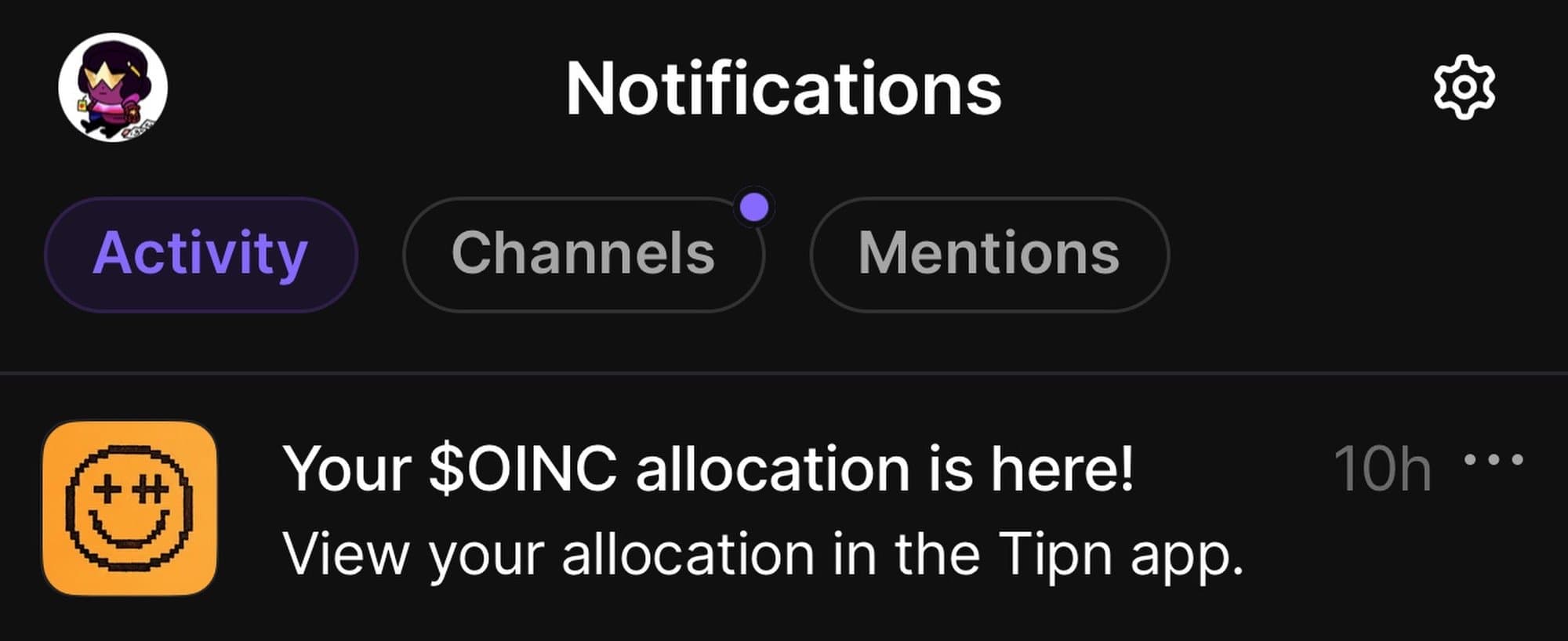Open more options for $OINC notification
The height and width of the screenshot is (641, 1568).
pyautogui.click(x=1494, y=461)
